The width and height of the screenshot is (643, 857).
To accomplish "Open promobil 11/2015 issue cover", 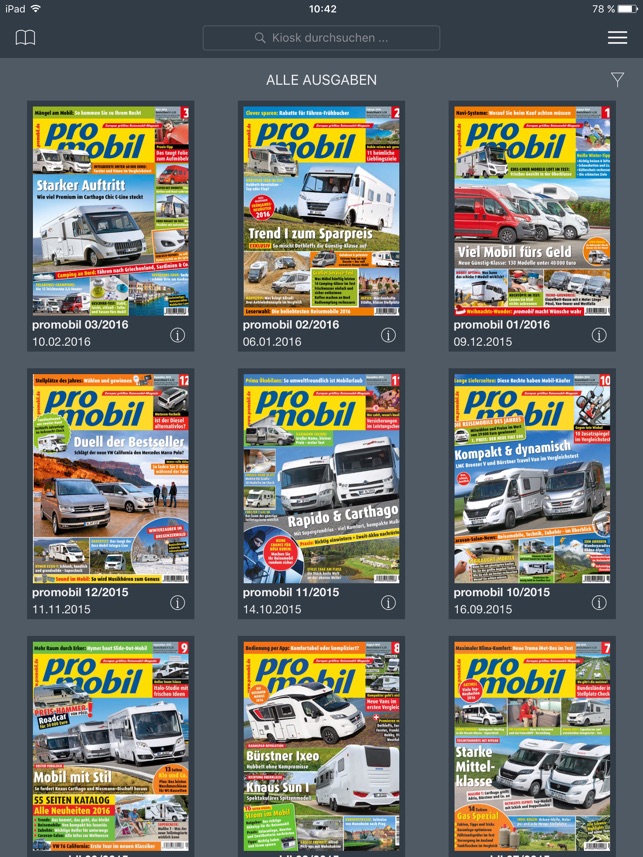I will coord(321,478).
